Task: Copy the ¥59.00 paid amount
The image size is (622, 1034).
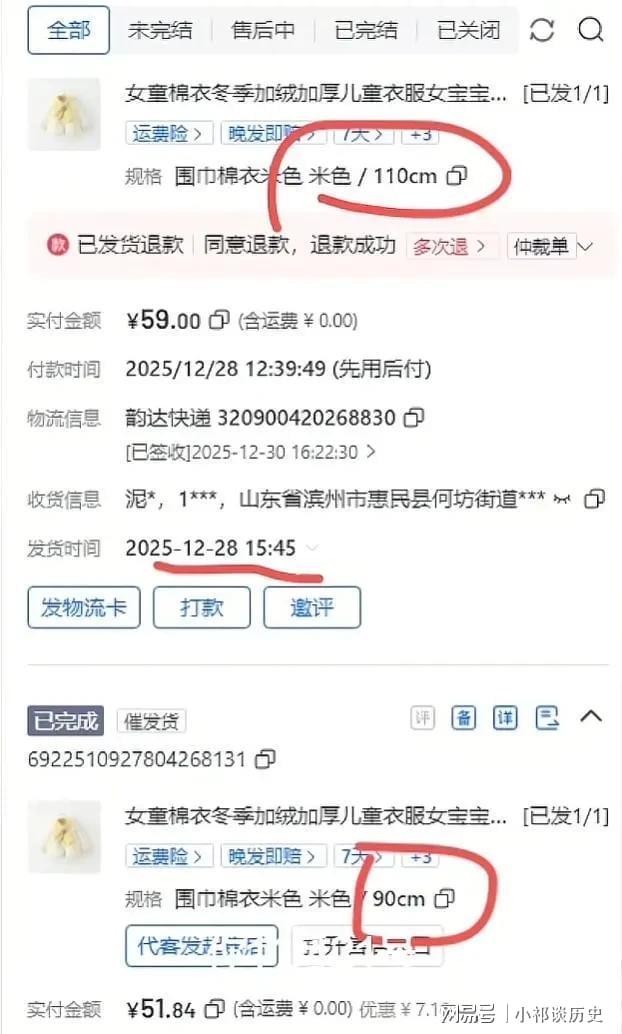Action: (x=218, y=321)
